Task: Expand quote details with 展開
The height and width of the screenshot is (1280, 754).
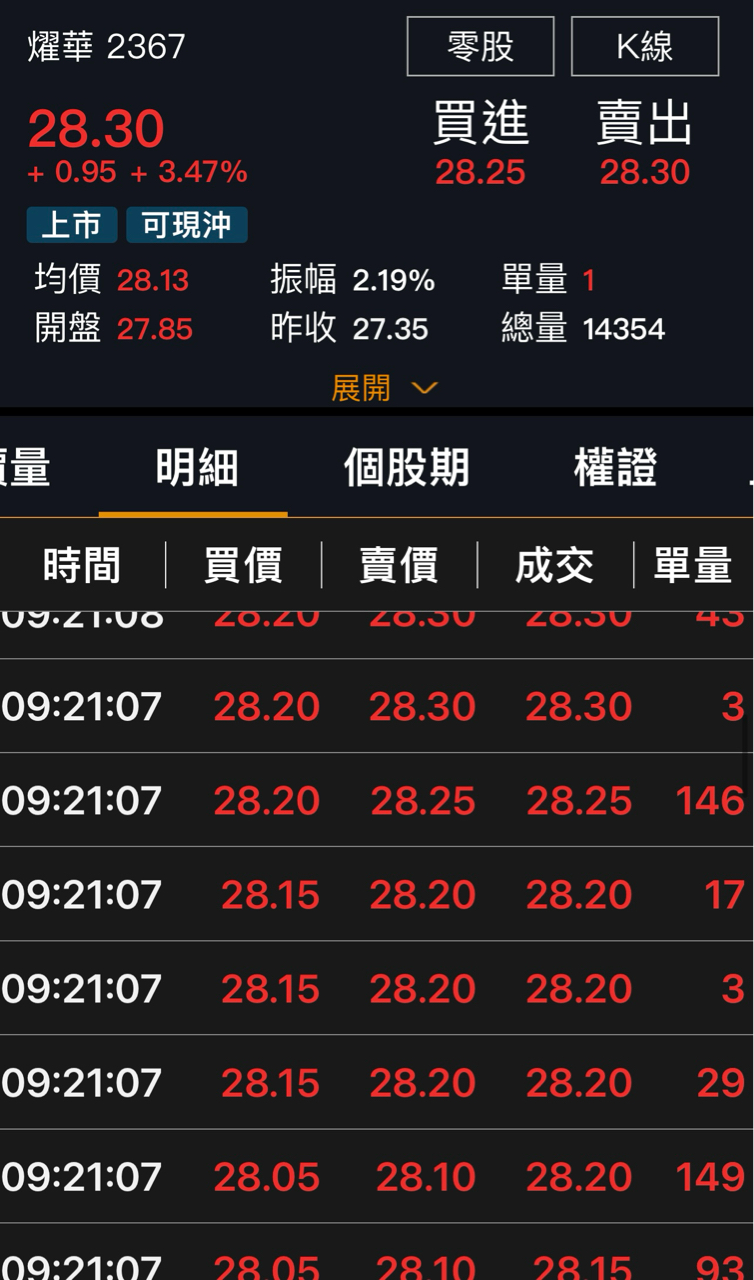Action: click(x=384, y=388)
